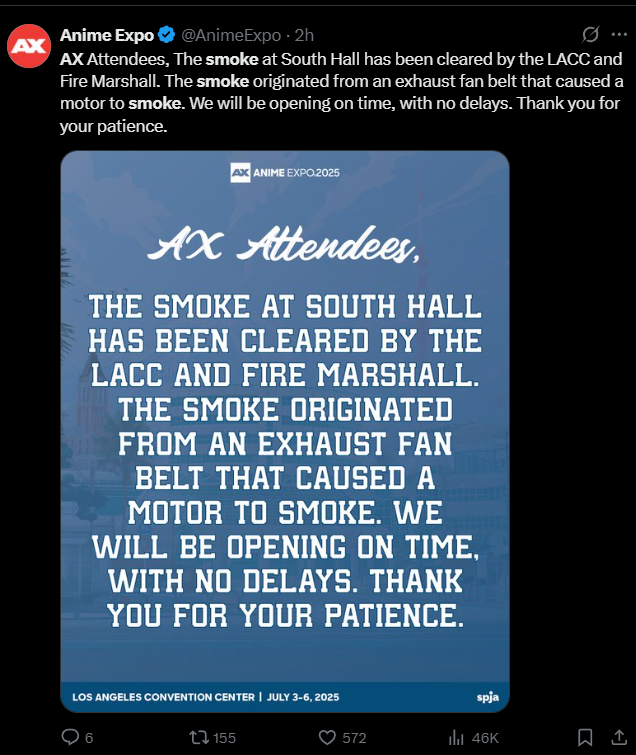
Task: Like the Anime Expo post
Action: pos(327,737)
